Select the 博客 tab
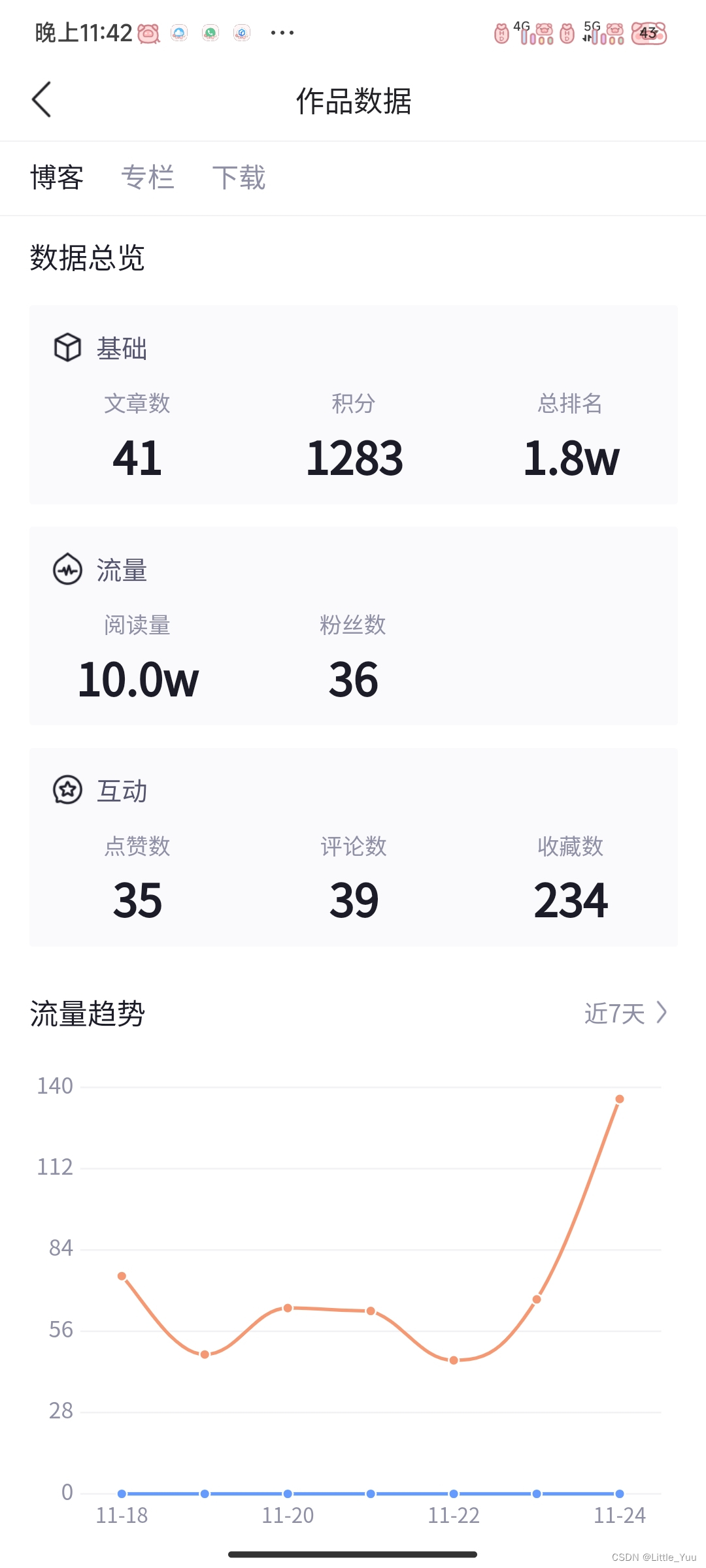706x1568 pixels. click(x=57, y=178)
